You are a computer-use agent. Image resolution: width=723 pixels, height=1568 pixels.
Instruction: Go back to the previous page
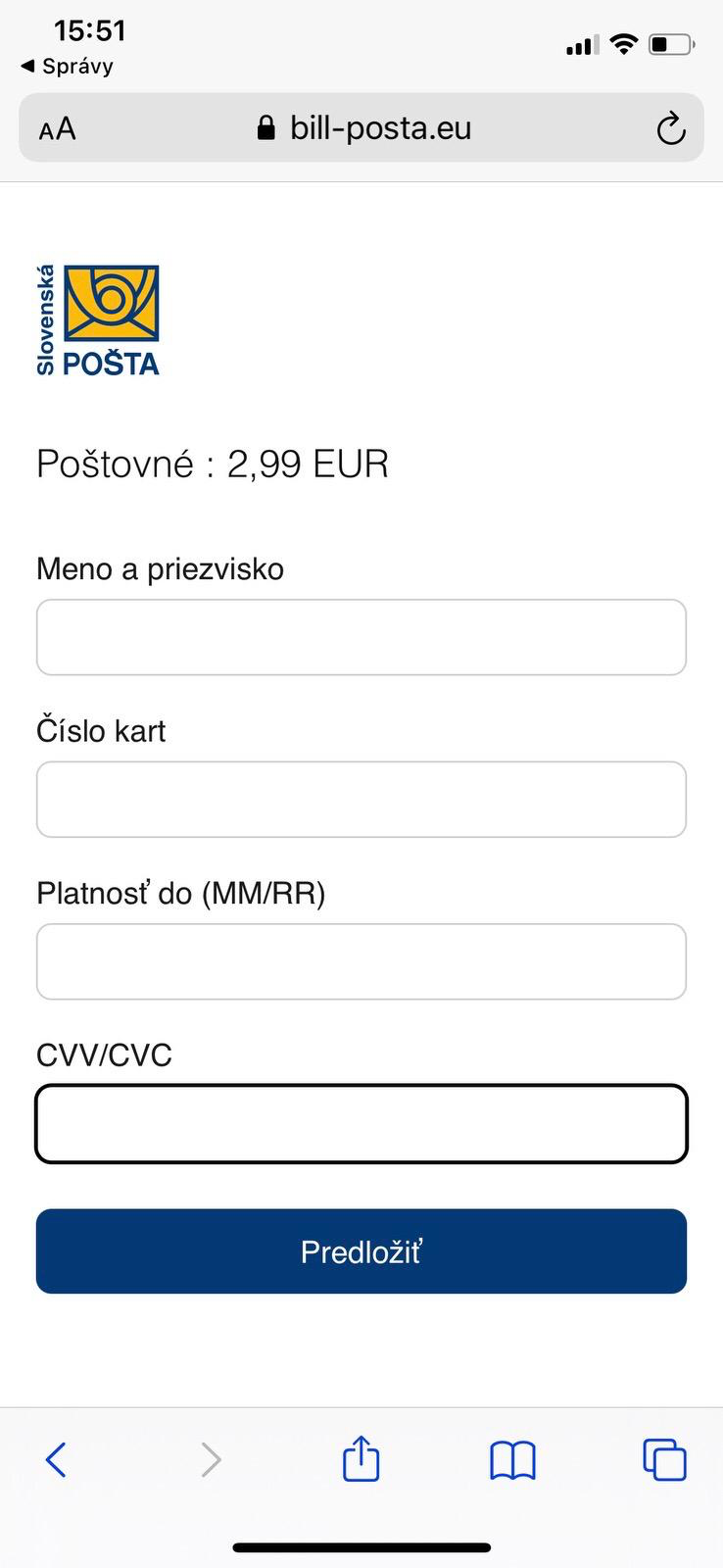coord(56,1459)
